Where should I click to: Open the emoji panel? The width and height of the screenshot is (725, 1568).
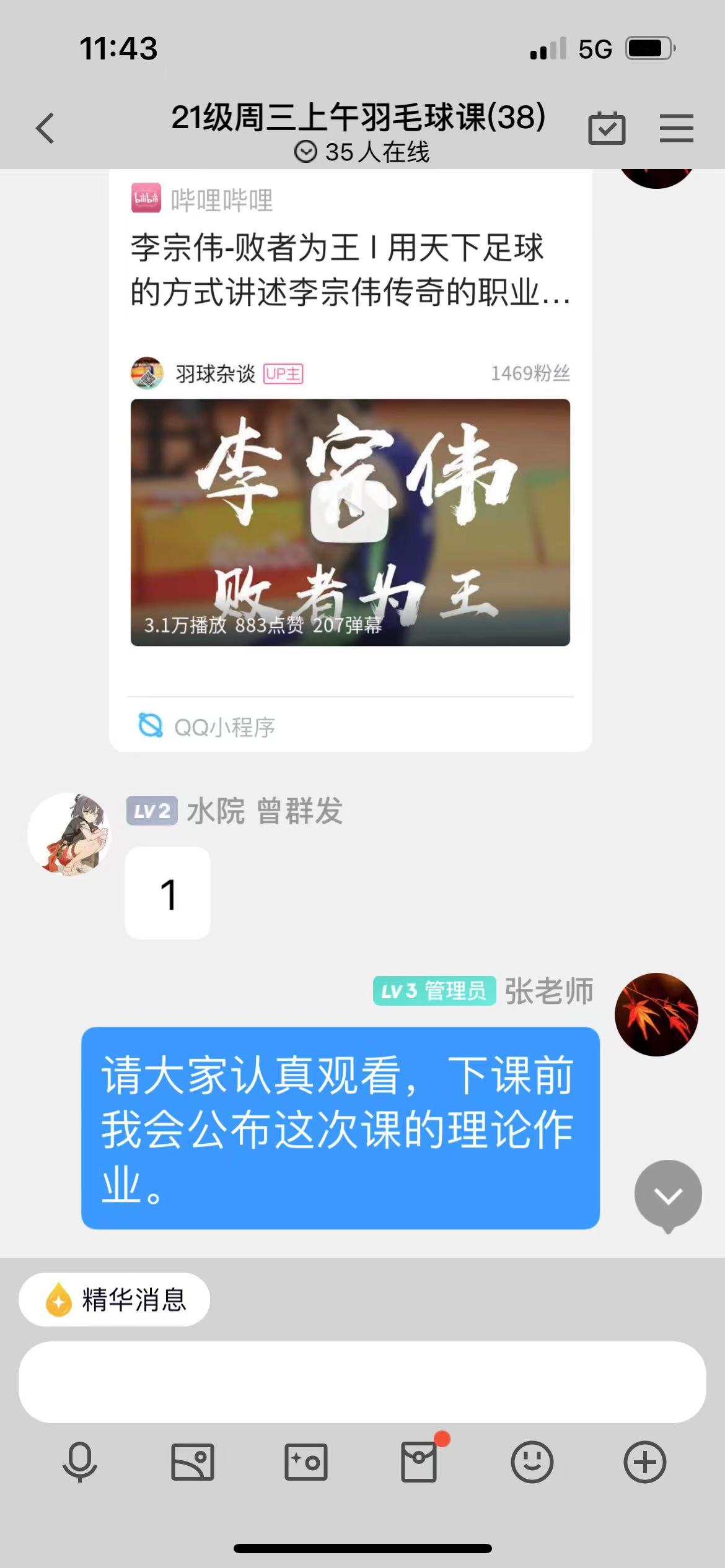[x=532, y=1462]
